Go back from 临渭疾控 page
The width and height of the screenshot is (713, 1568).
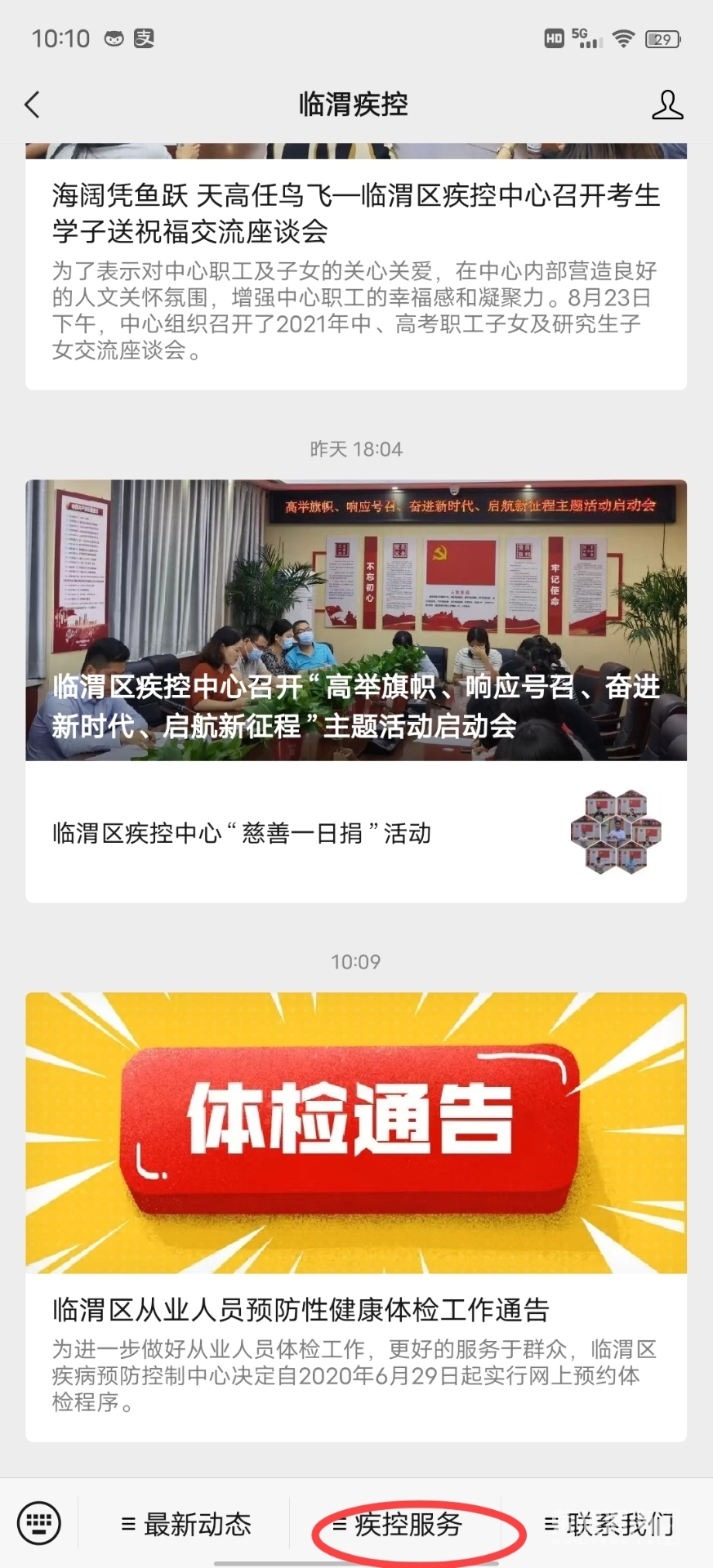pyautogui.click(x=33, y=105)
